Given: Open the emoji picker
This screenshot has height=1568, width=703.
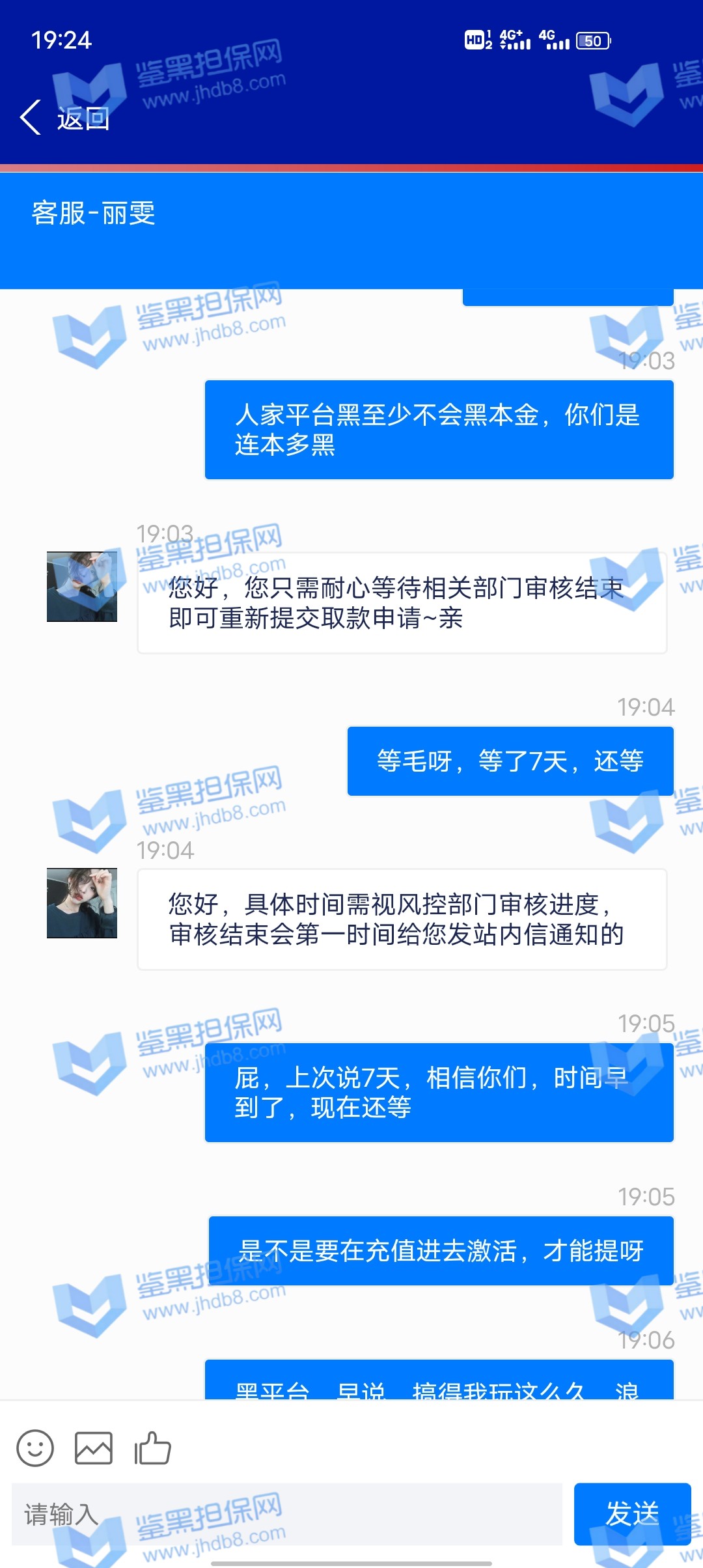Looking at the screenshot, I should click(x=35, y=1448).
